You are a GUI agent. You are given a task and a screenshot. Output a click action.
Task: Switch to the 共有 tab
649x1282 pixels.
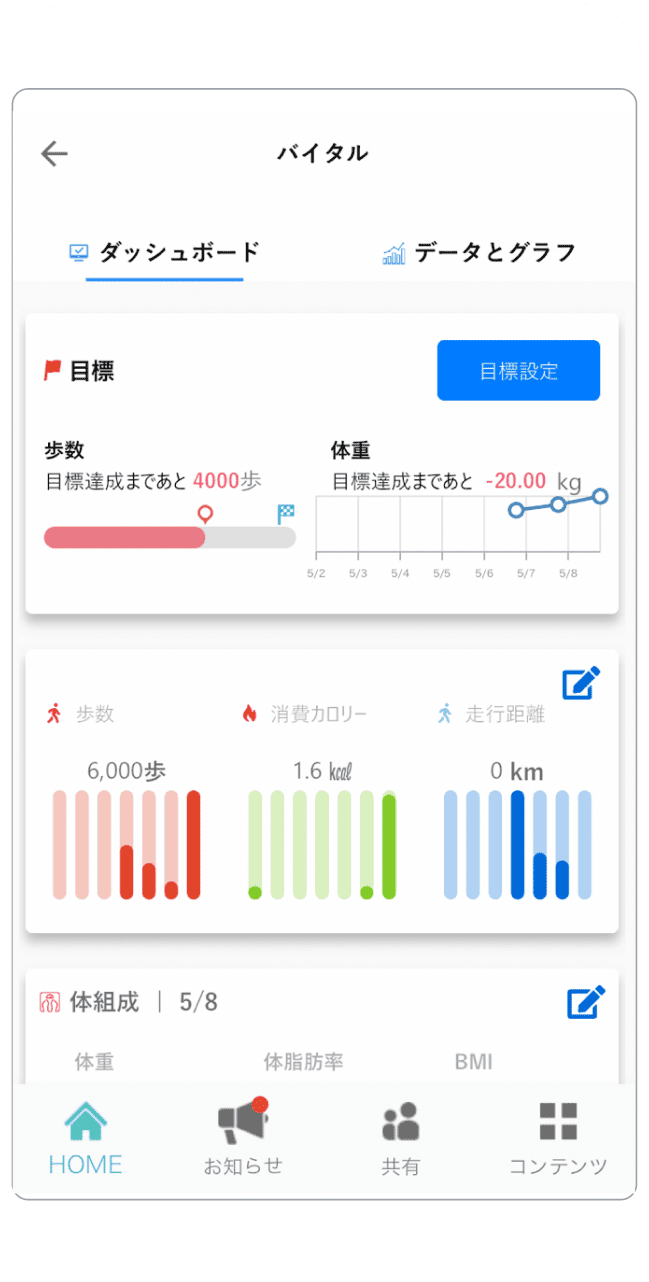click(400, 1140)
